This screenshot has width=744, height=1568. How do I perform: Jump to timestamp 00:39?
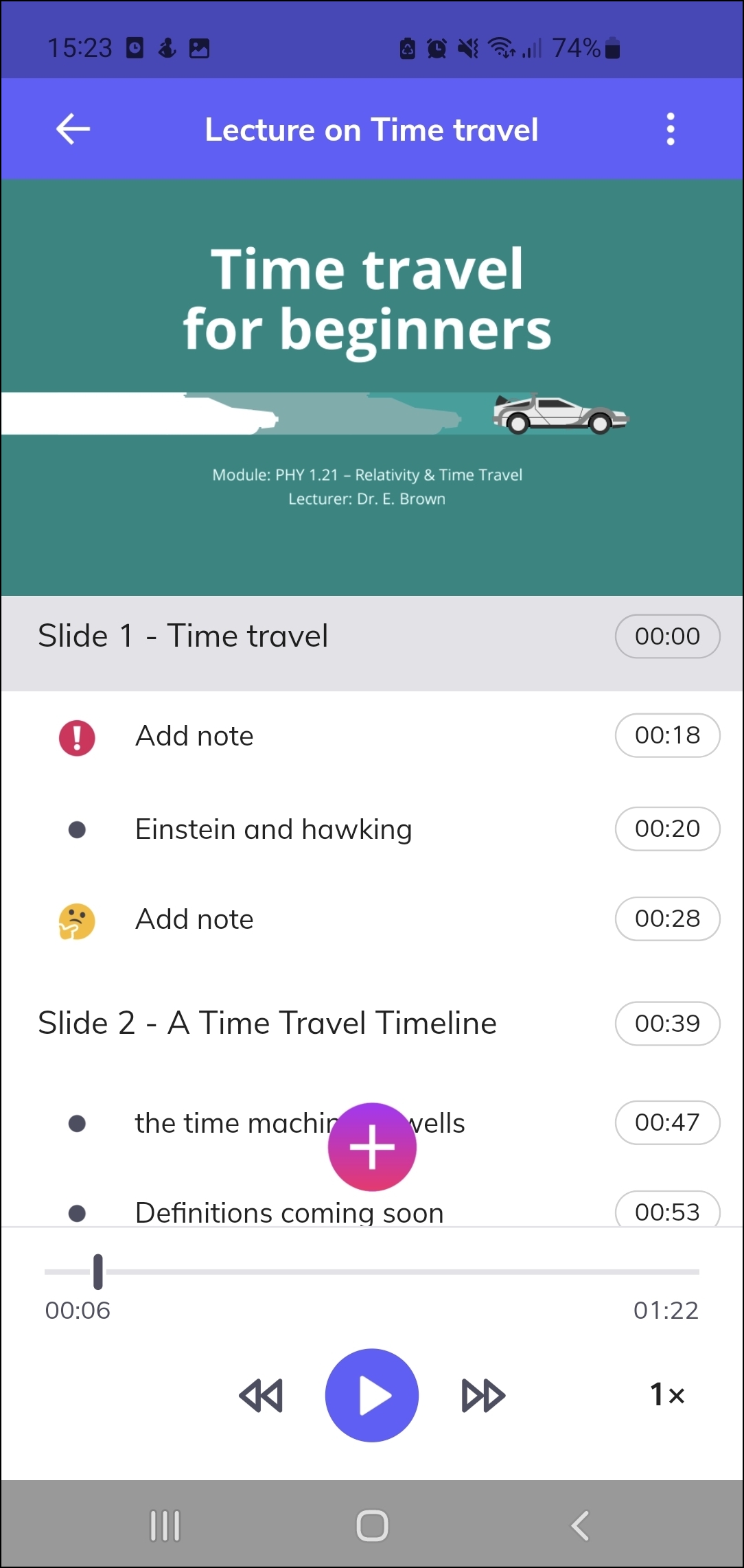click(x=666, y=1024)
